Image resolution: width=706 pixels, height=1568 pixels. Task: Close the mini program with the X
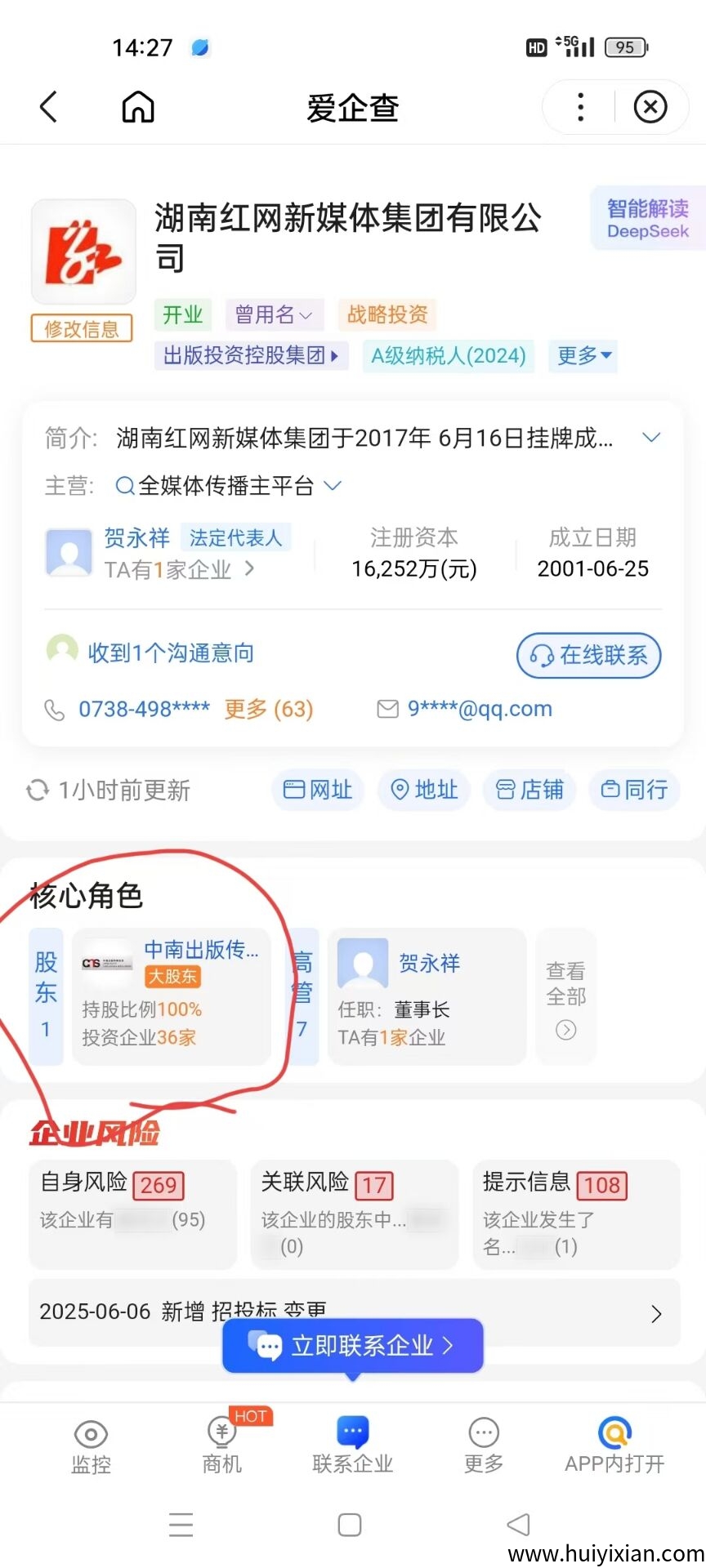pos(650,107)
